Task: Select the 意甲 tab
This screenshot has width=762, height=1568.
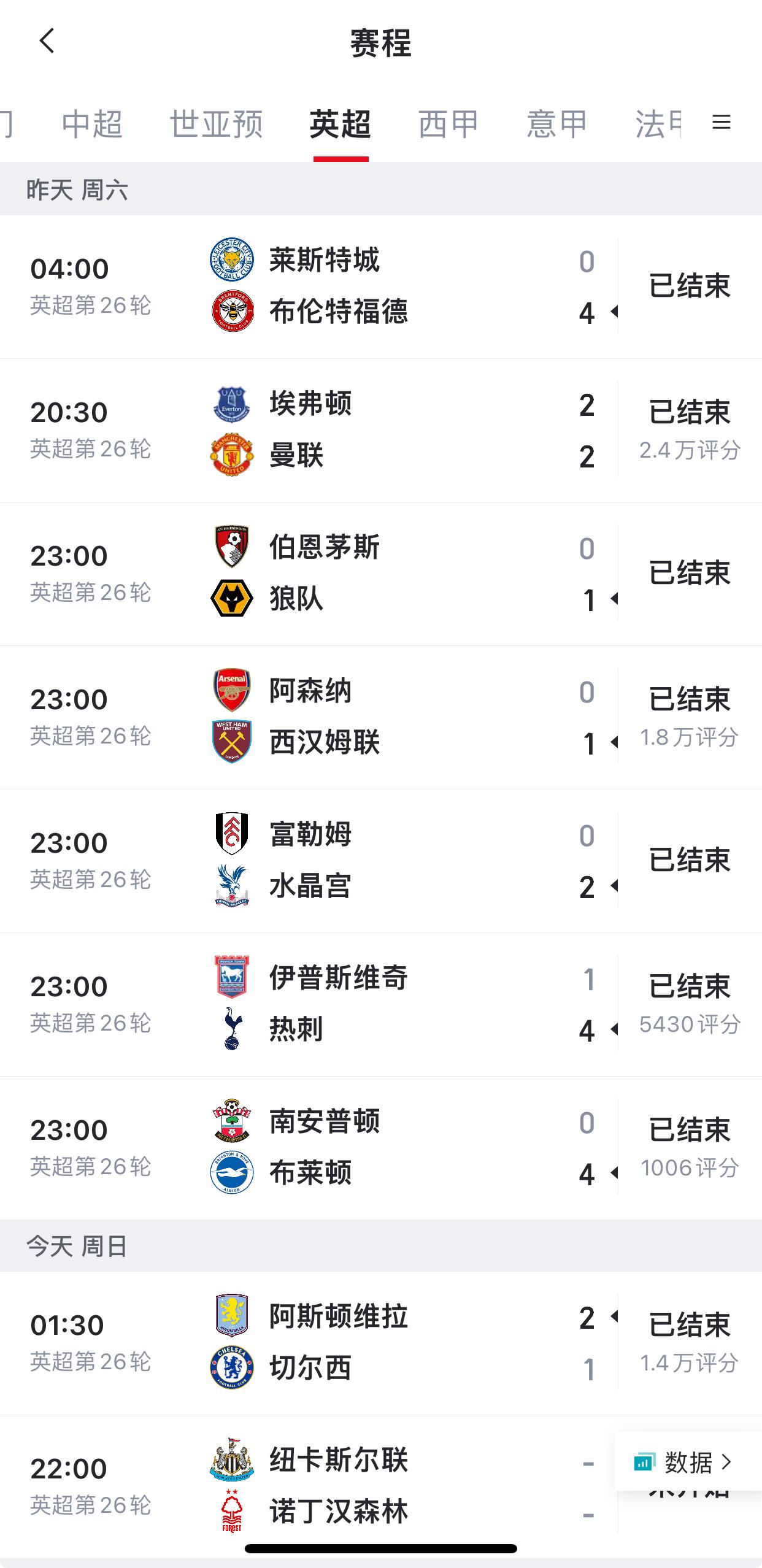Action: pos(557,124)
